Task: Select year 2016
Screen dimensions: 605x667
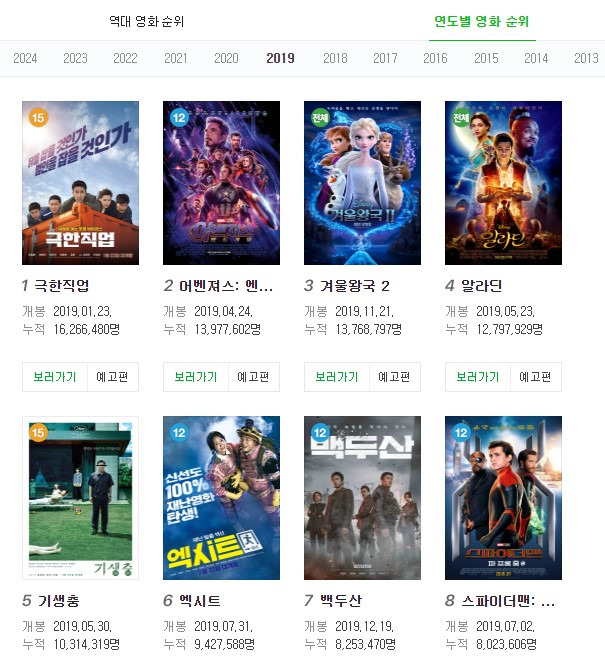Action: 435,58
